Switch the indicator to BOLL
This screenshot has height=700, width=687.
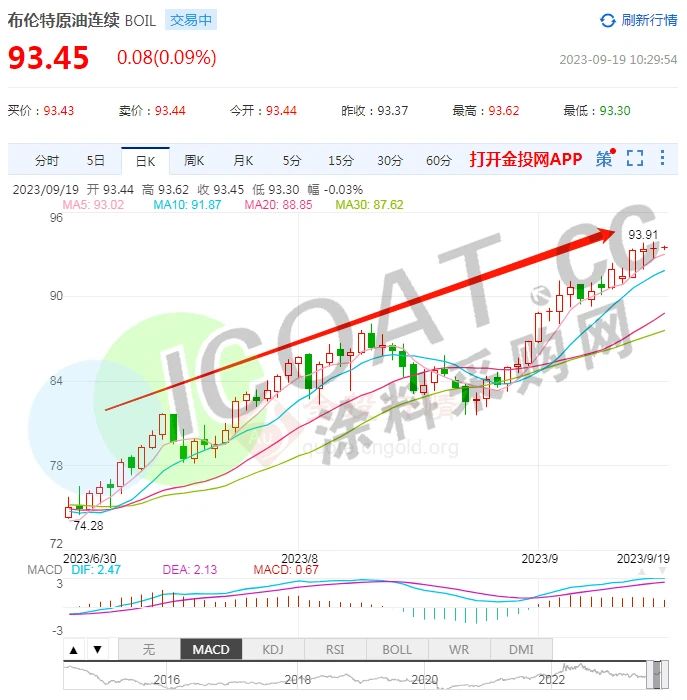[397, 649]
